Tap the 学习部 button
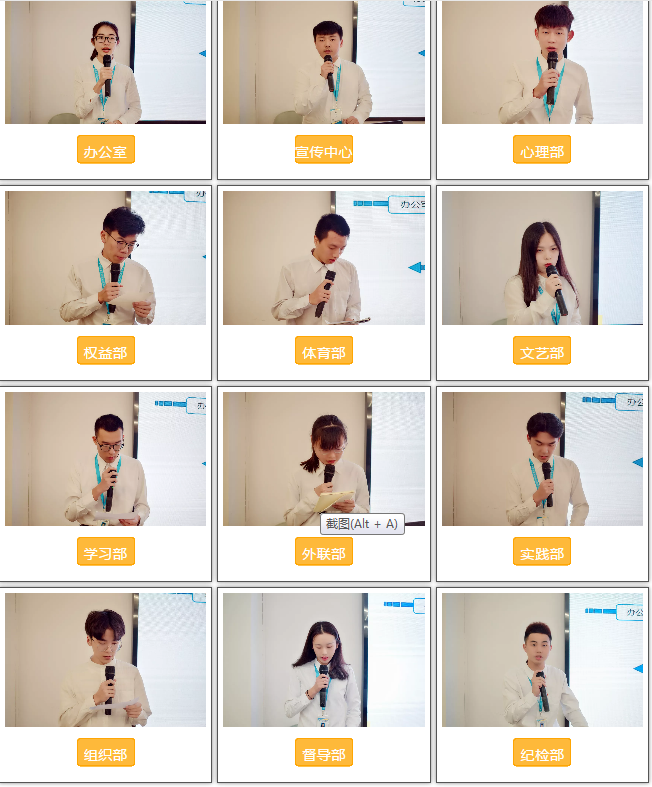Image resolution: width=652 pixels, height=787 pixels. tap(106, 552)
